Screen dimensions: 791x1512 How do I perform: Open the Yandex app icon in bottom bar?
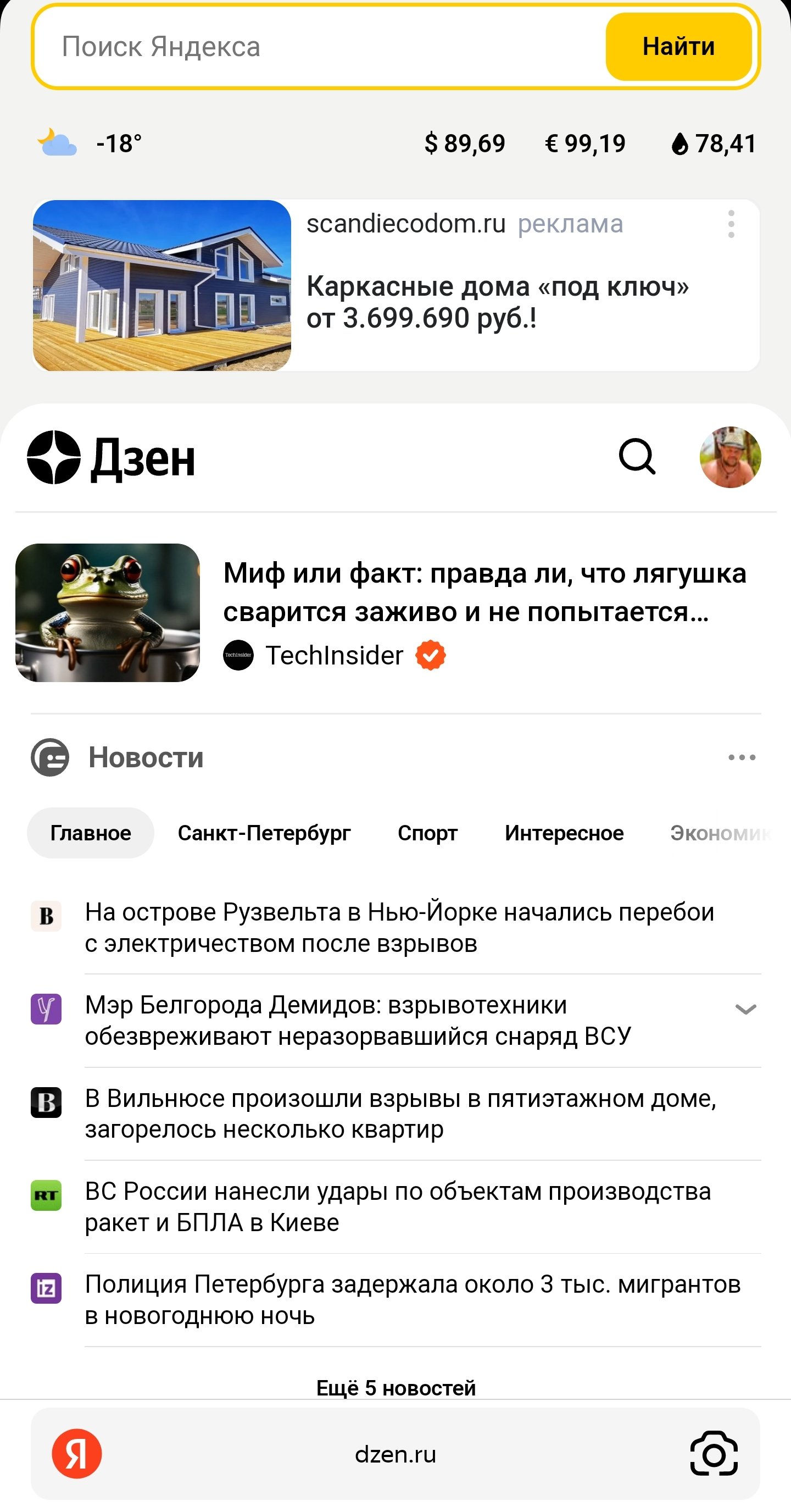tap(76, 1454)
